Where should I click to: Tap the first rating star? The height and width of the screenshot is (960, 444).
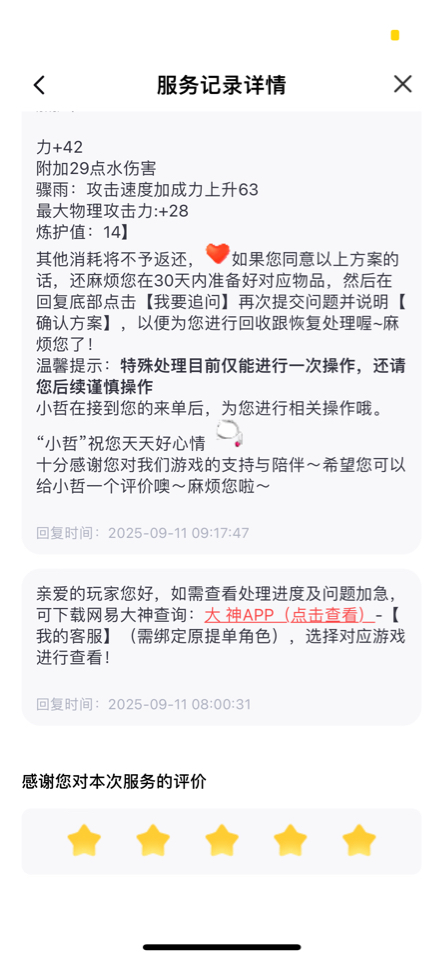pos(84,841)
